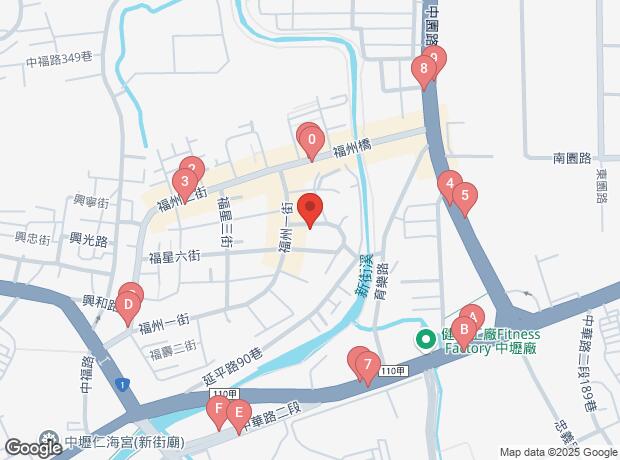Image resolution: width=620 pixels, height=460 pixels.
Task: Select map marker number 3
Action: click(x=183, y=183)
